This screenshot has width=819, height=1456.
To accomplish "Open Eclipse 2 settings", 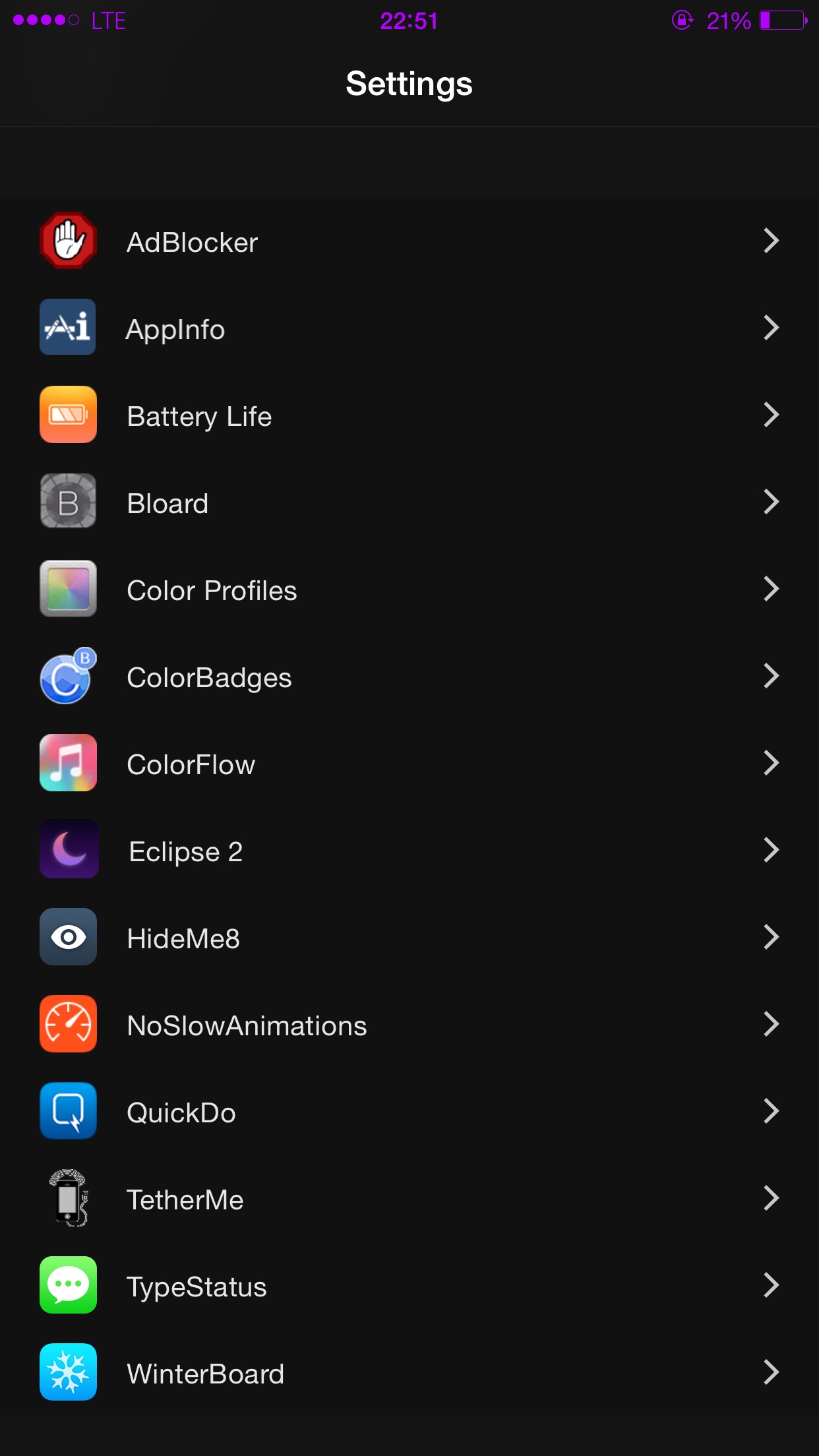I will (x=409, y=850).
